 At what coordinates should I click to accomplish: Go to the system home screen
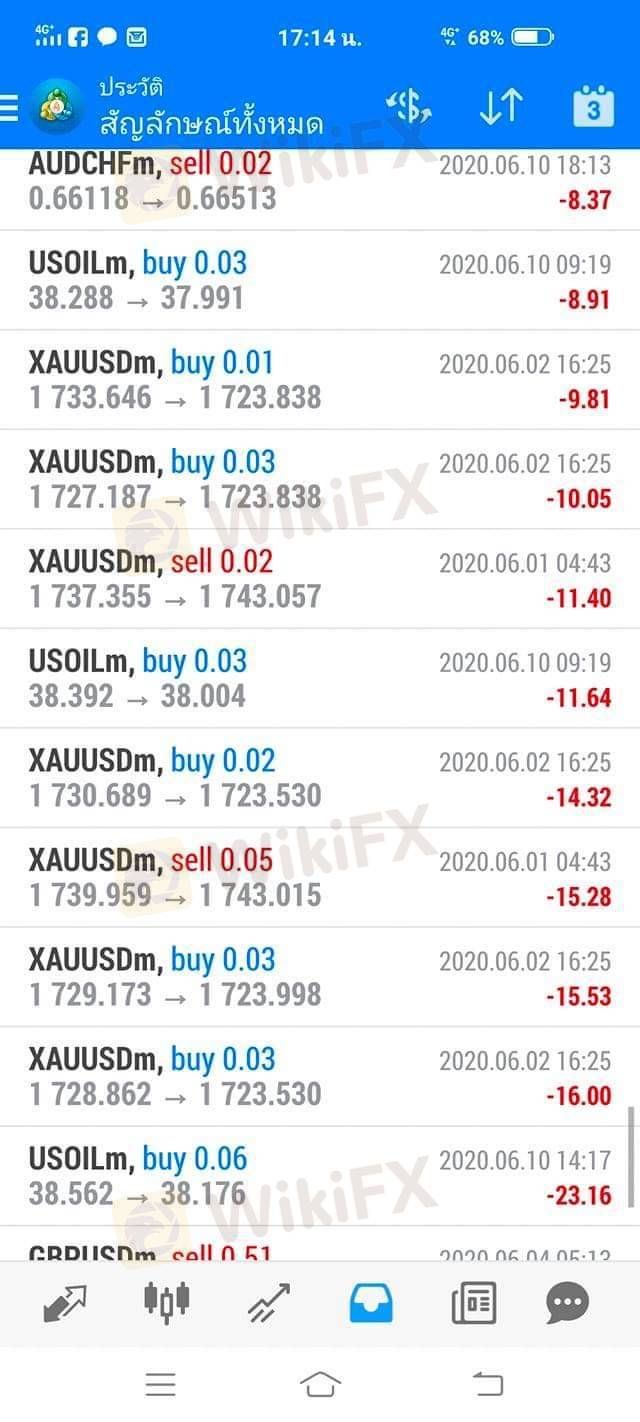tap(320, 1384)
